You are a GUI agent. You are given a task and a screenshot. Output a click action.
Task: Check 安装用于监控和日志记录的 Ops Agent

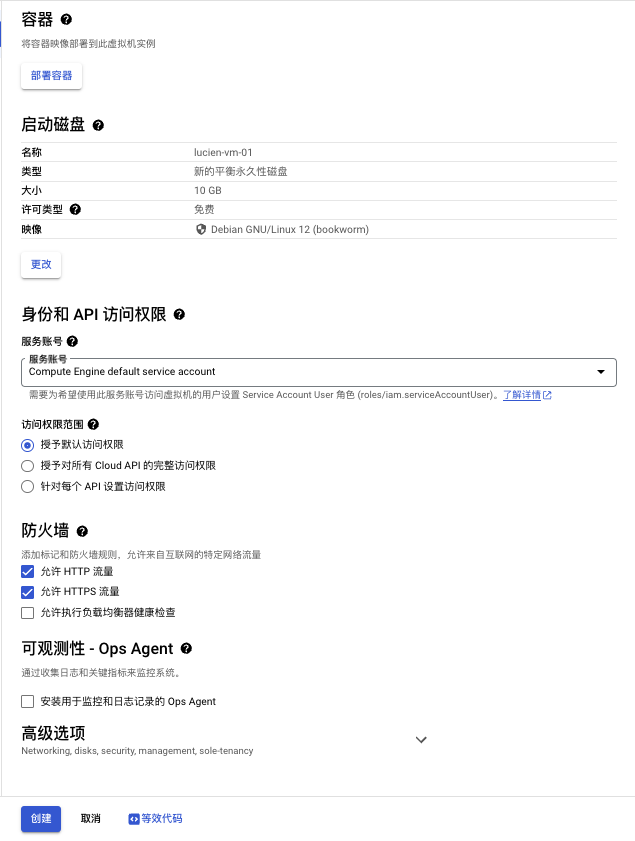(x=28, y=701)
